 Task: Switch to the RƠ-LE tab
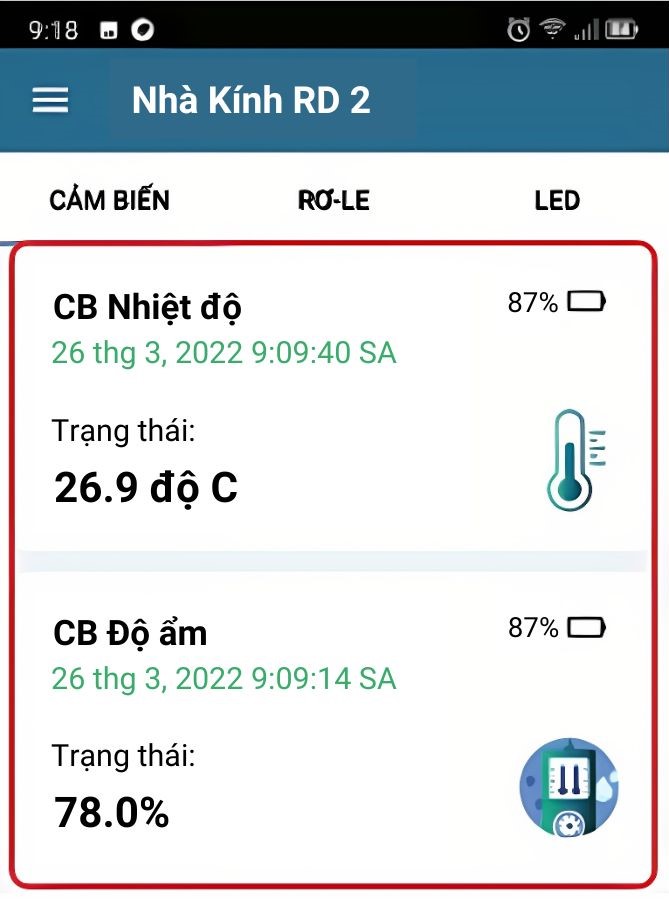pyautogui.click(x=334, y=200)
